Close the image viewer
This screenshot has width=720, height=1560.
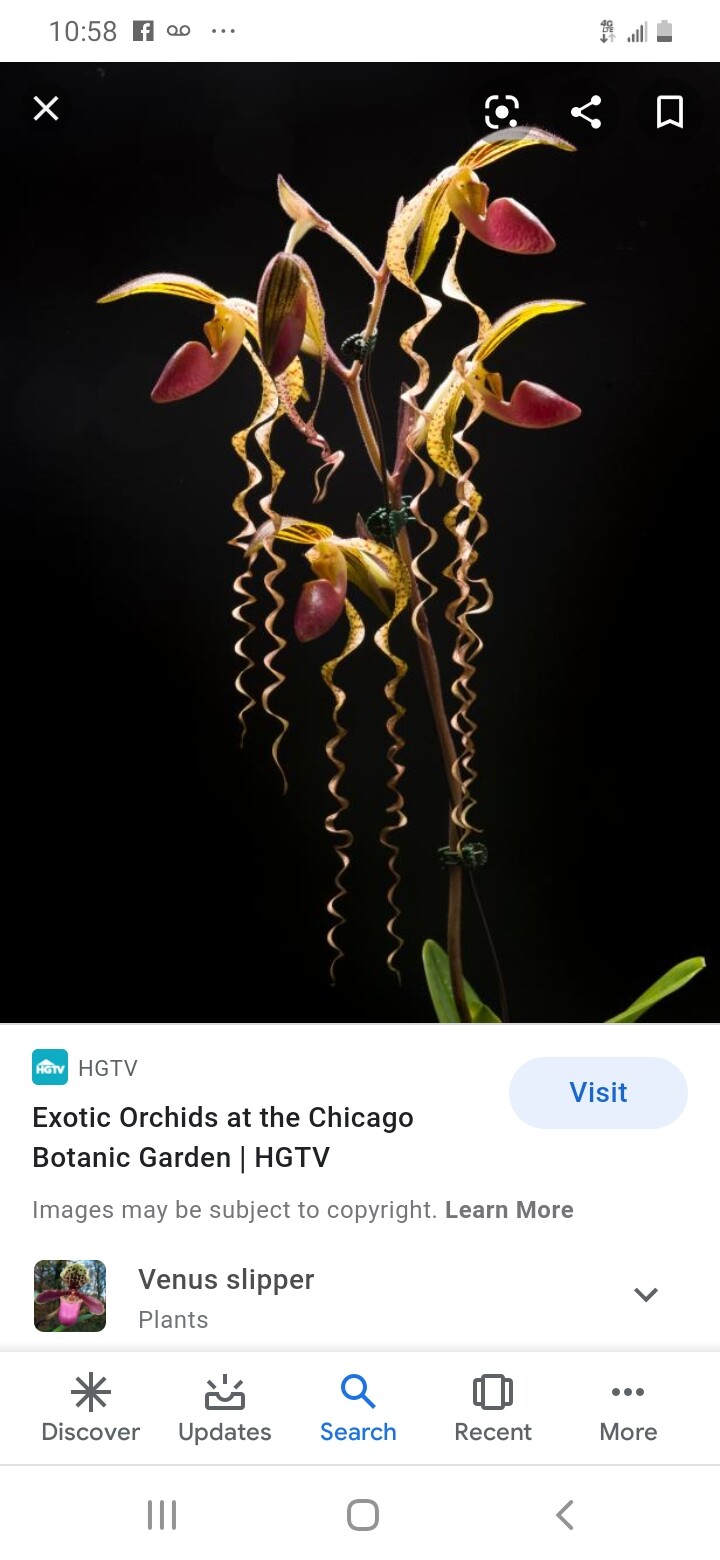46,109
